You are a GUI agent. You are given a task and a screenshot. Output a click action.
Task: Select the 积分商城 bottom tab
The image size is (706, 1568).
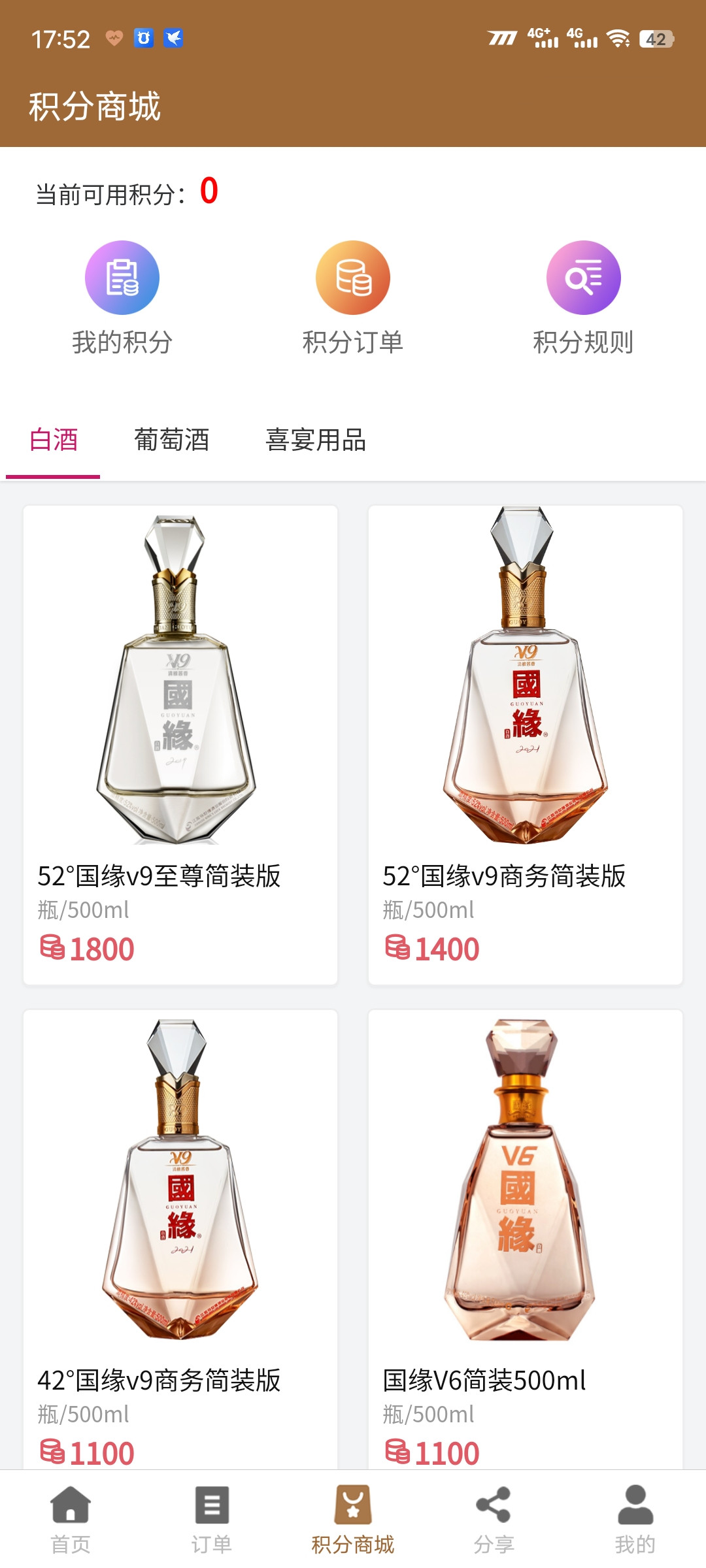point(353,1520)
